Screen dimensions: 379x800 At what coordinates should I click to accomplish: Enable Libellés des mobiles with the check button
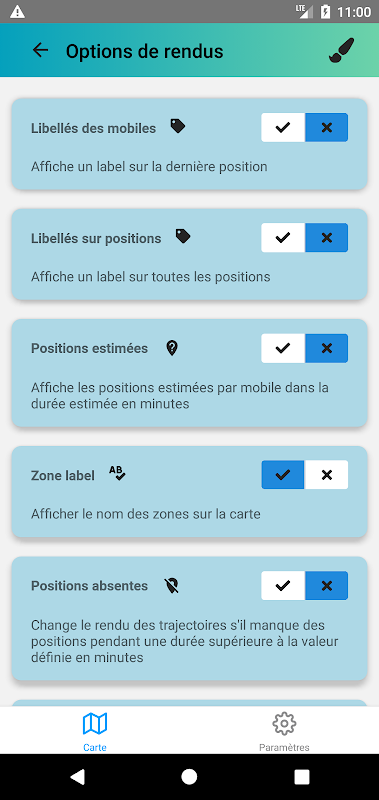283,128
